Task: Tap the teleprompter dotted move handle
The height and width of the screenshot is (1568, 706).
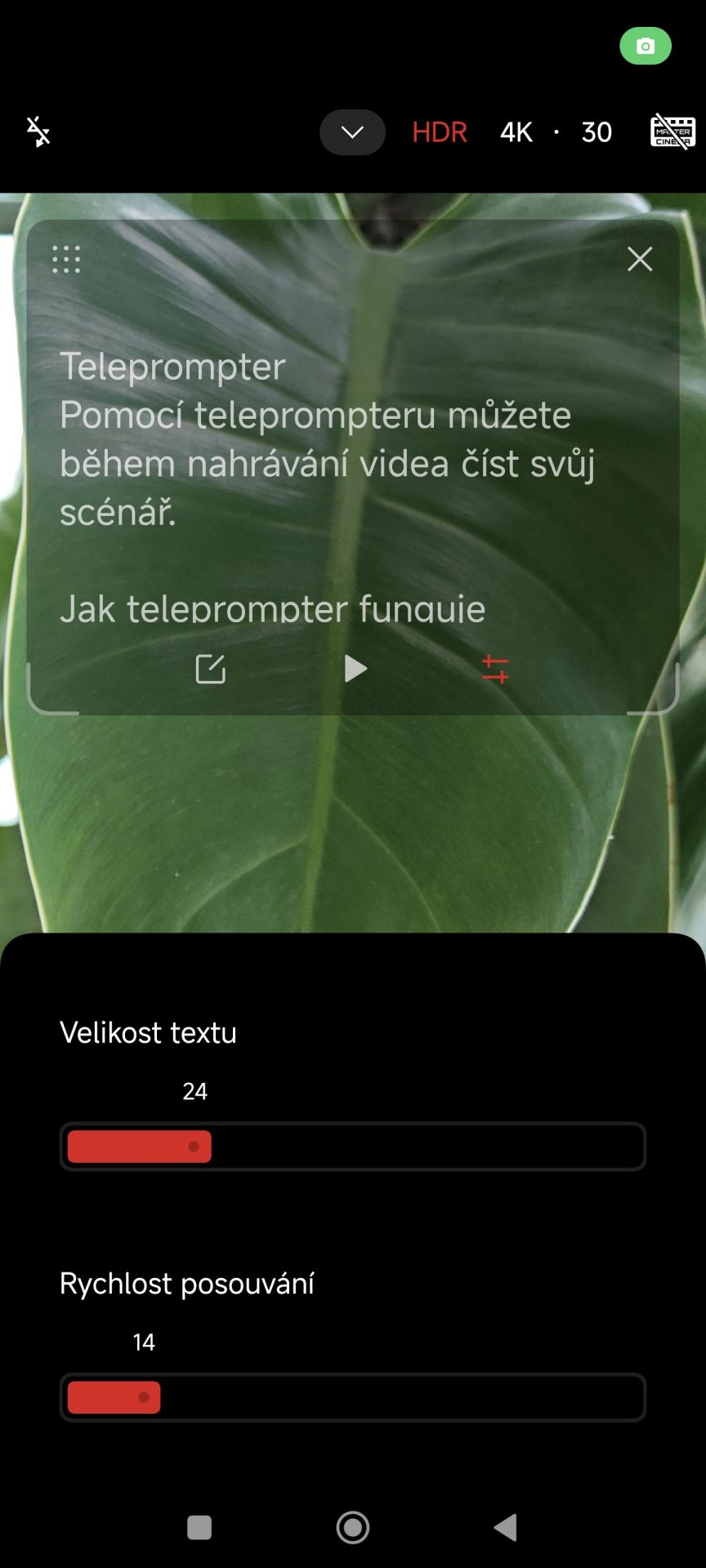Action: 66,259
